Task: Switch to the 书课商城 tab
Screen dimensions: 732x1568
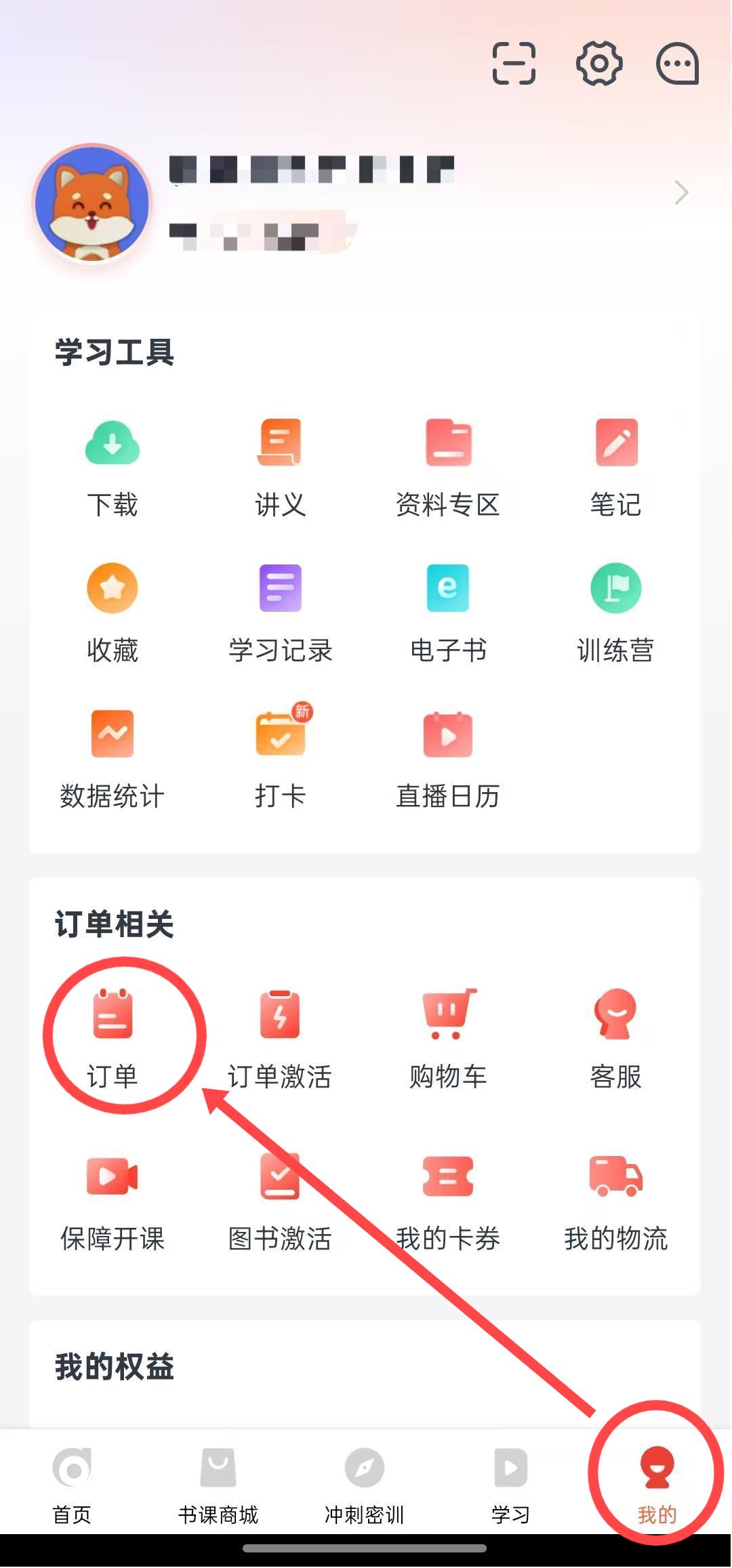Action: 218,1485
